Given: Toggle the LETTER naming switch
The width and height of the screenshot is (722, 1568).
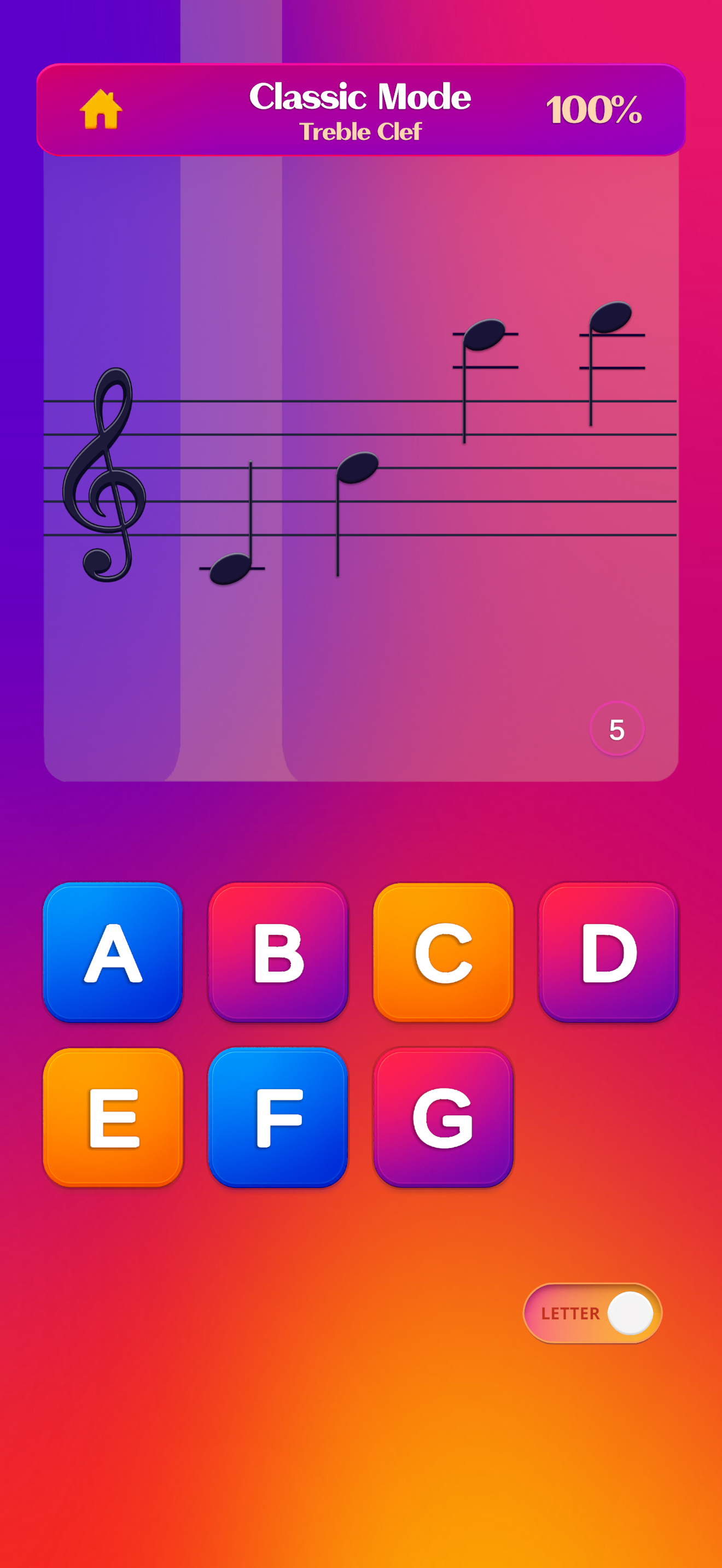Looking at the screenshot, I should point(592,1313).
